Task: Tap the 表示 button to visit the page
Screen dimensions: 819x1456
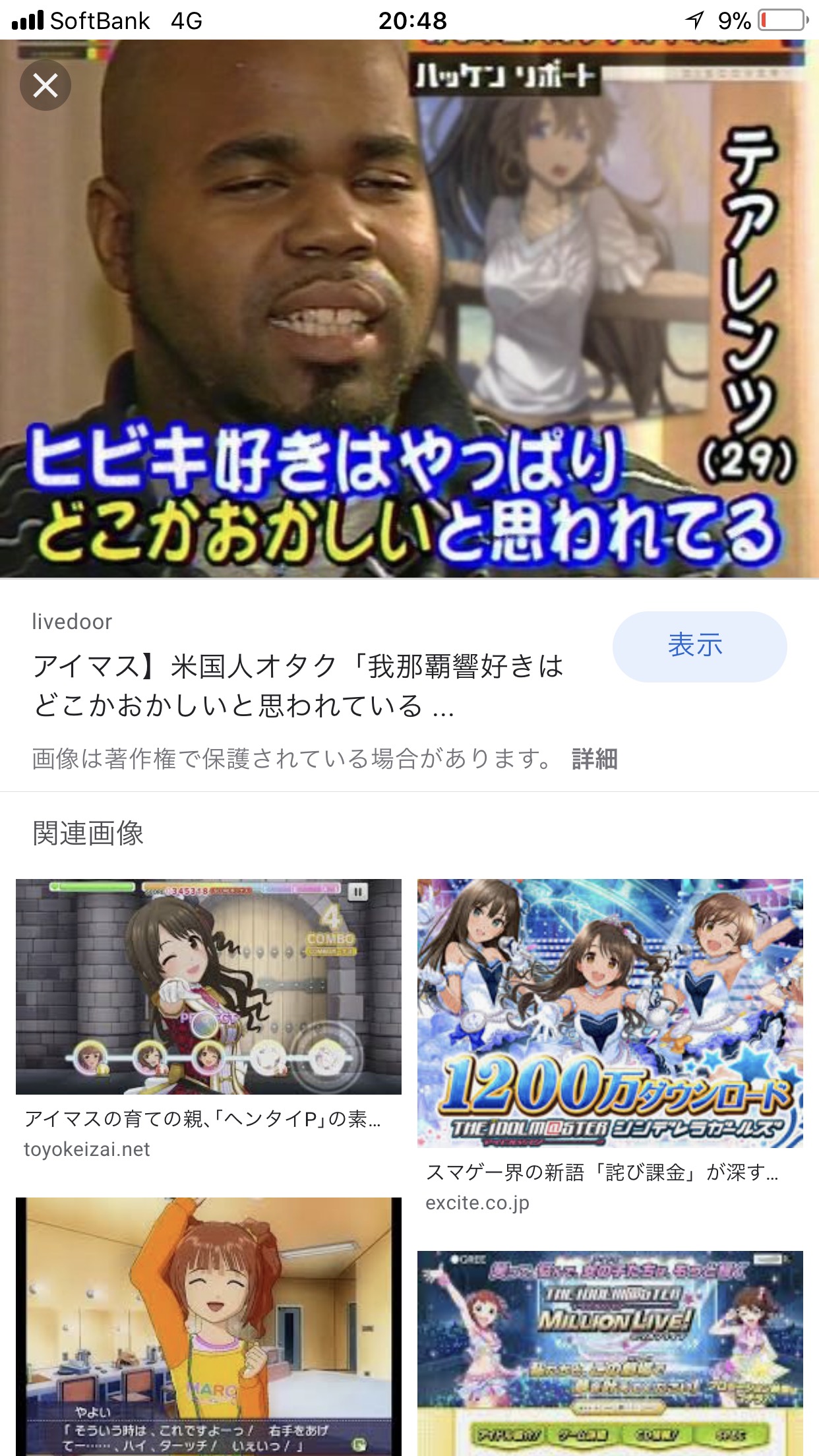Action: pos(699,646)
